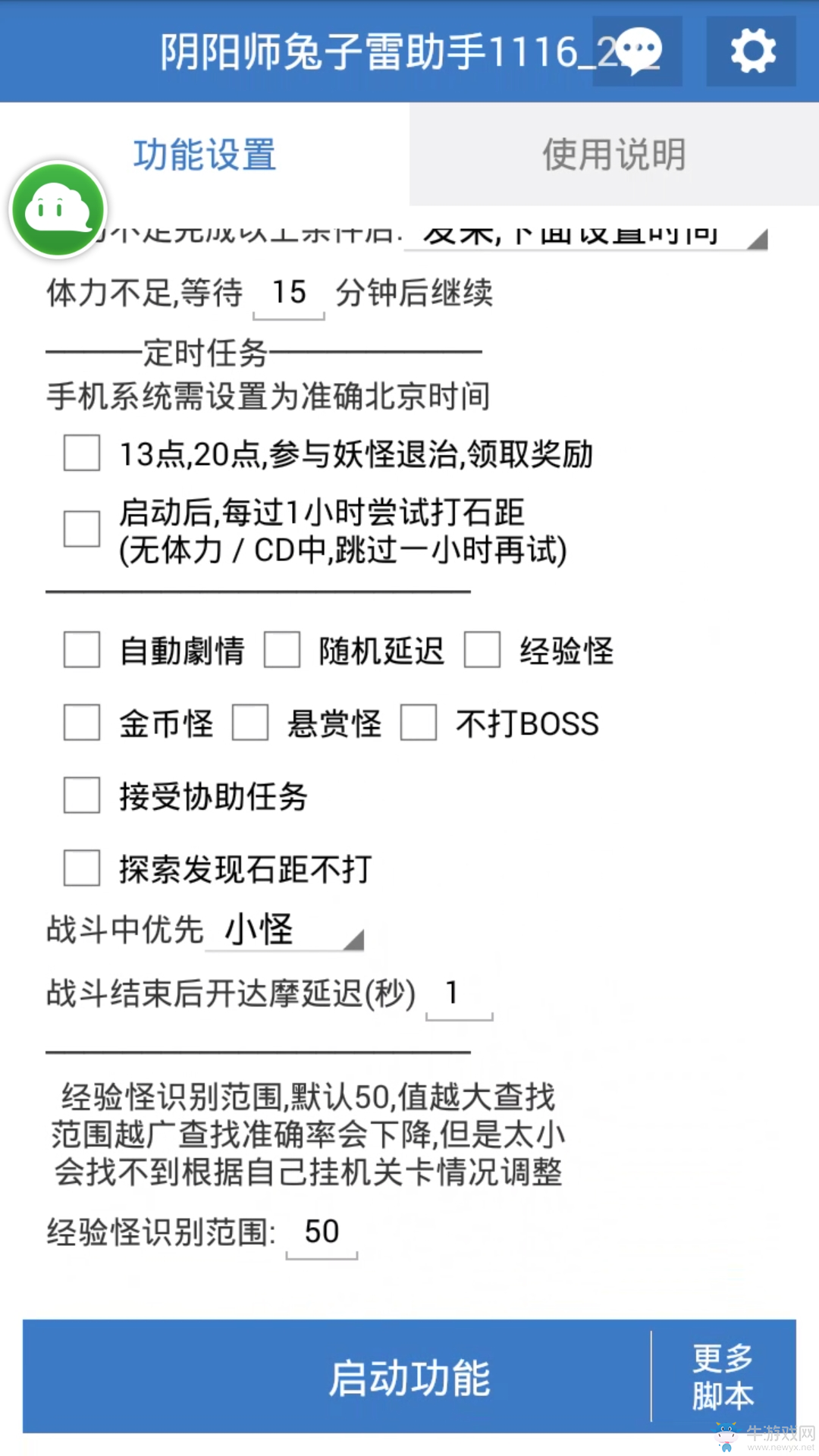Open the chat bubble icon in header

coord(637,51)
